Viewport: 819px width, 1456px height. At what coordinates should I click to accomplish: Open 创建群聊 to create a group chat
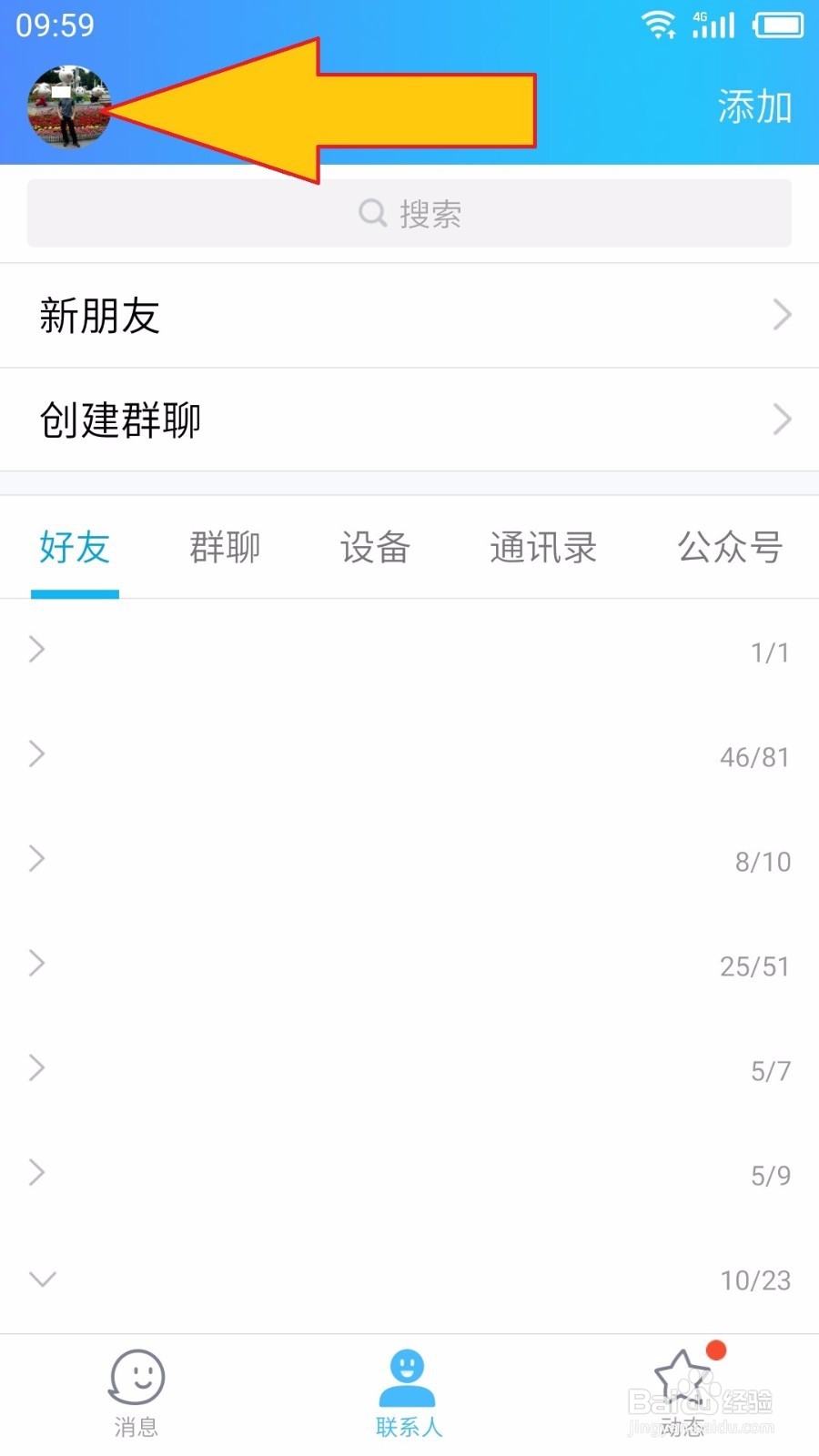tap(409, 420)
